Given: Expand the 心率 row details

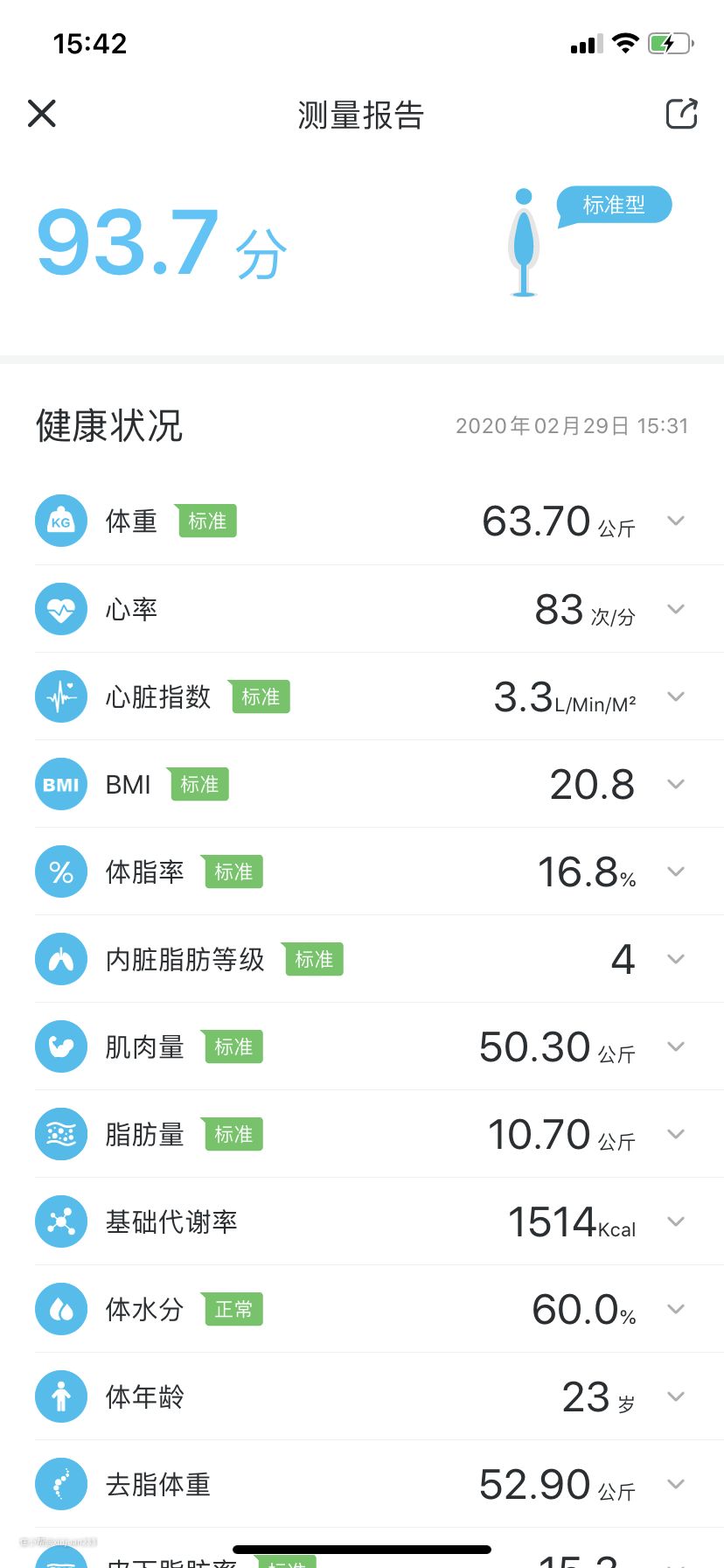Looking at the screenshot, I should click(675, 609).
